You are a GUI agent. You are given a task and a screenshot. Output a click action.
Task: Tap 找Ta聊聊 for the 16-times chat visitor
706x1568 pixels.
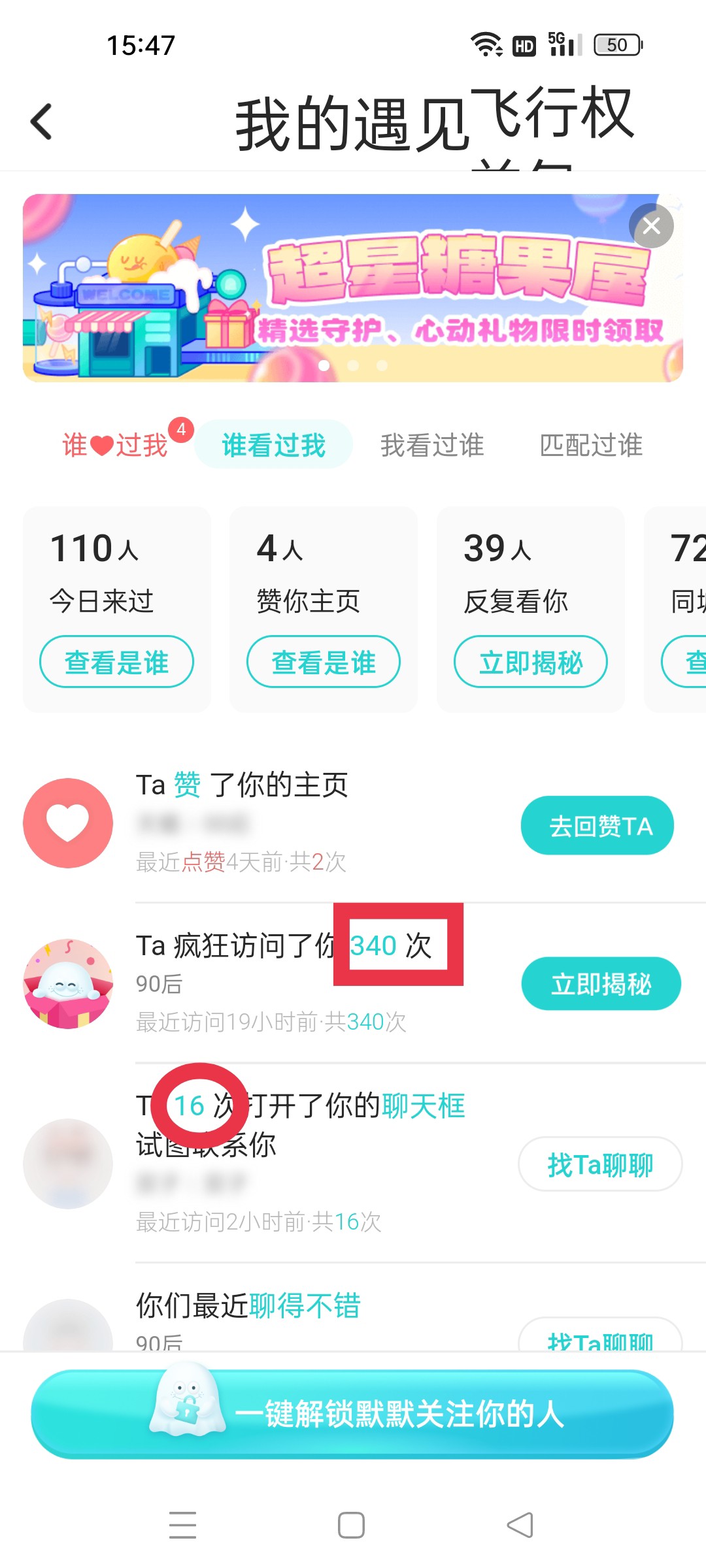(600, 1164)
